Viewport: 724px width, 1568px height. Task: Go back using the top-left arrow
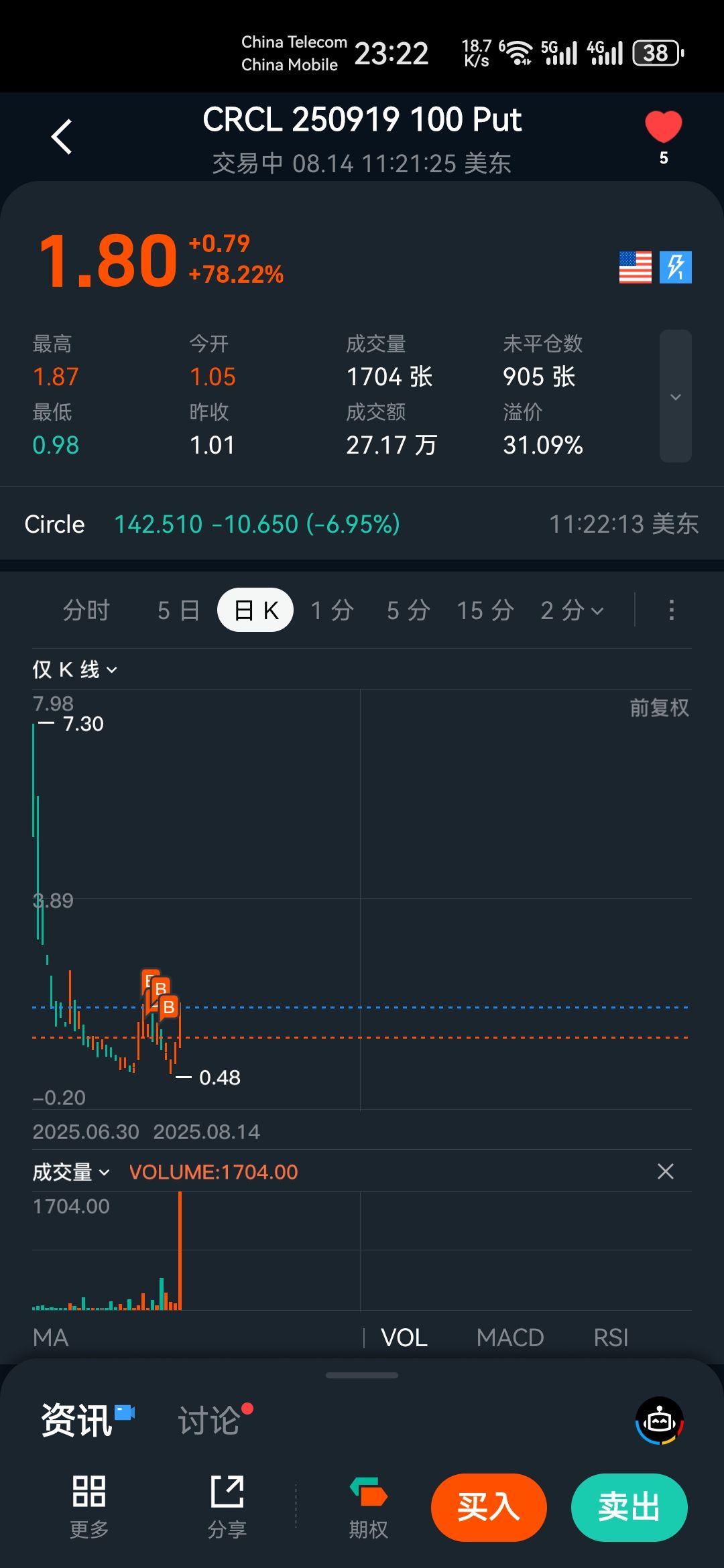tap(62, 137)
